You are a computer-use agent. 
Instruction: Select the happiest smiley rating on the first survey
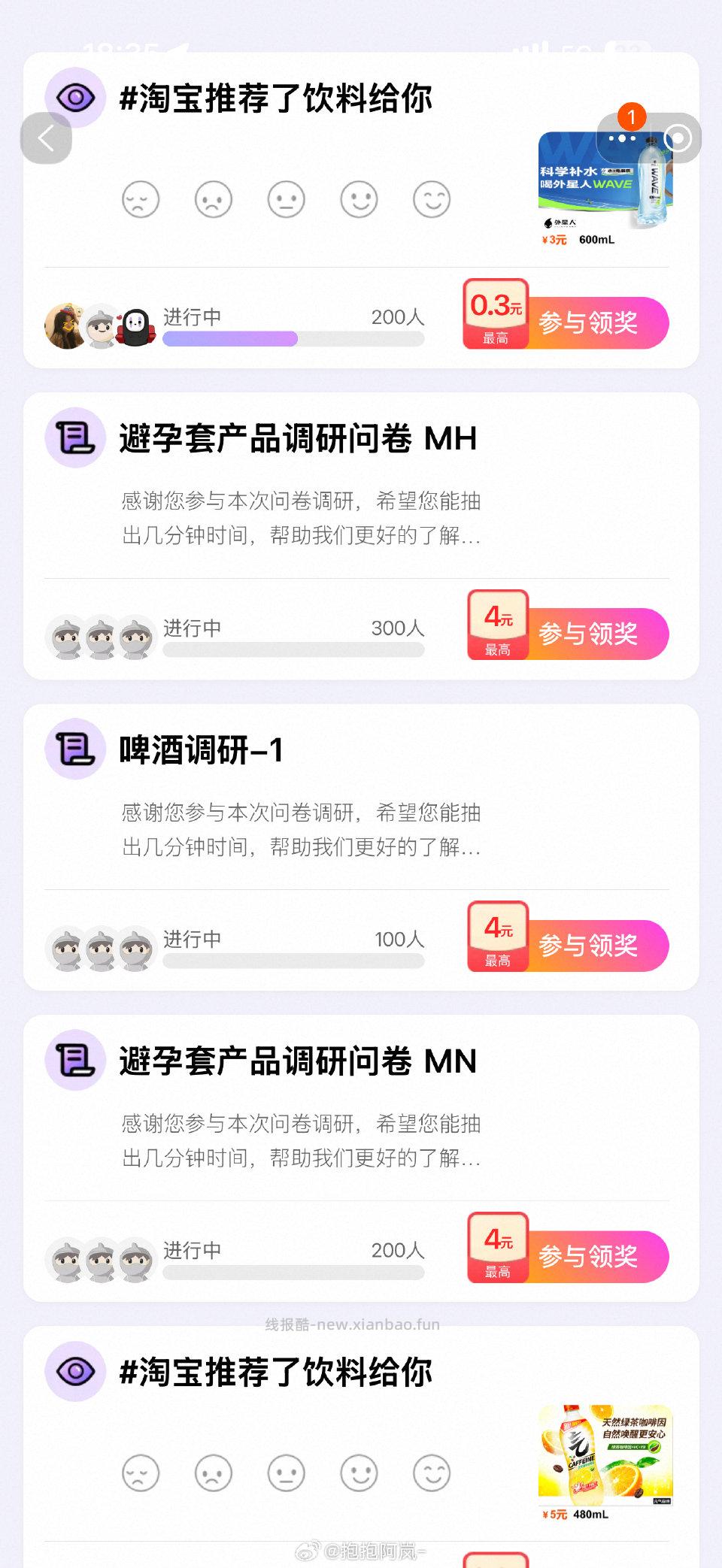click(431, 200)
